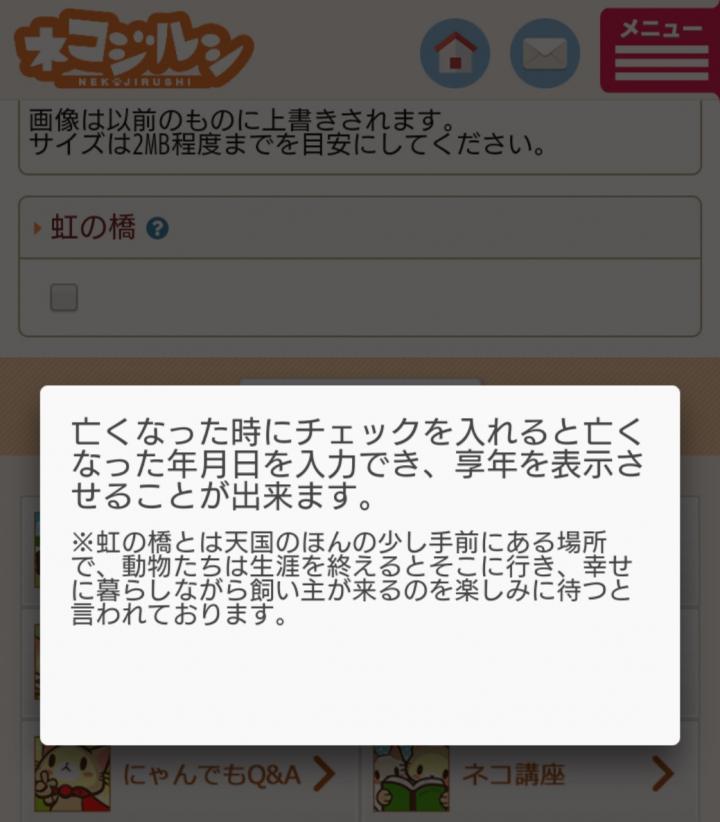Open the mail envelope icon
720x822 pixels.
click(x=544, y=53)
